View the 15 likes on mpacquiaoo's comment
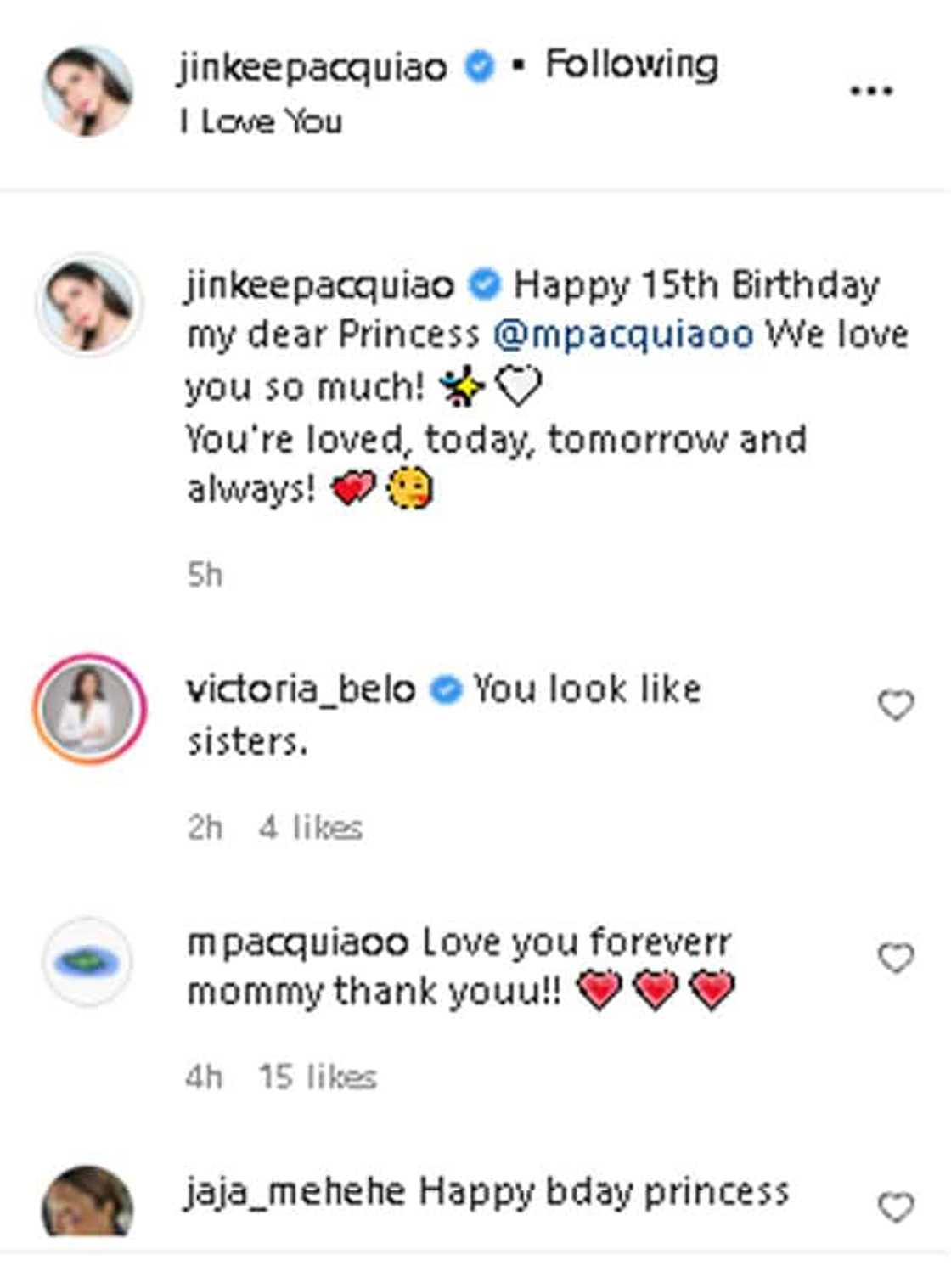Image resolution: width=951 pixels, height=1288 pixels. point(317,1077)
